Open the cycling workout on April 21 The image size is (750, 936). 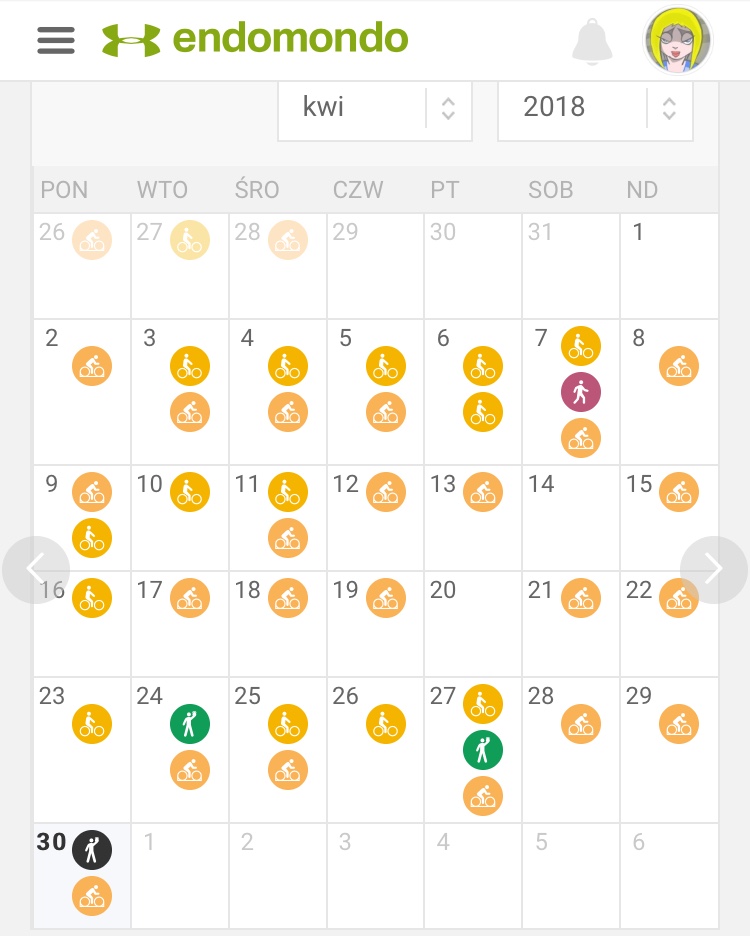[x=581, y=598]
